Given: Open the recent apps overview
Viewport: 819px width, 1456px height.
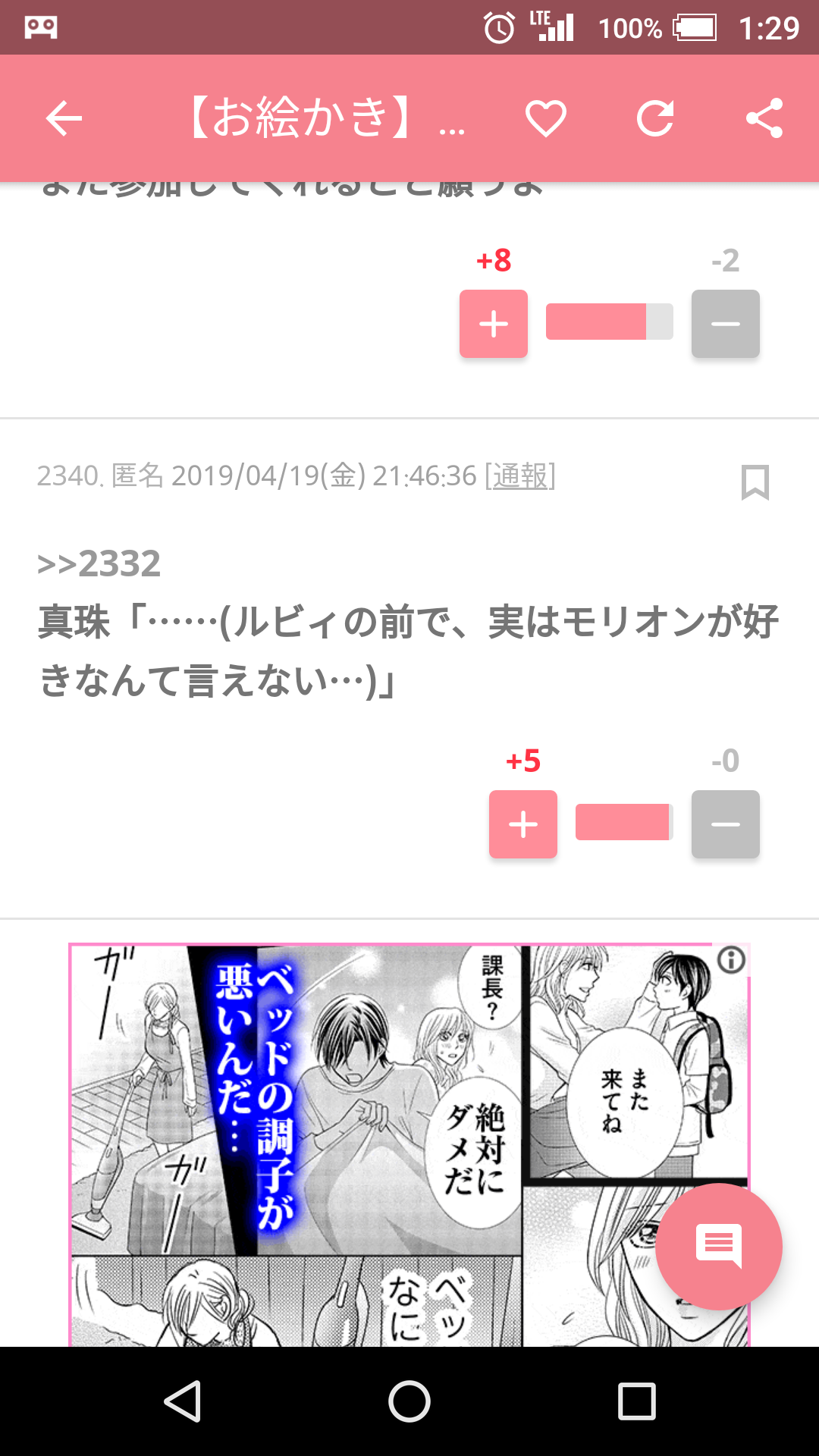Looking at the screenshot, I should 636,1401.
